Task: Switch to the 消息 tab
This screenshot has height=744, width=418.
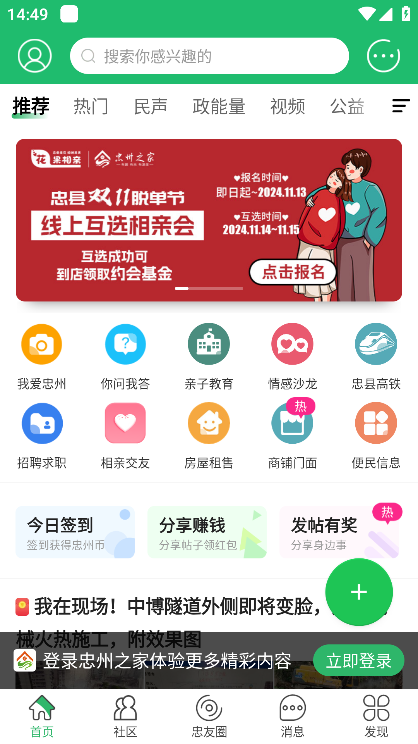Action: point(292,716)
